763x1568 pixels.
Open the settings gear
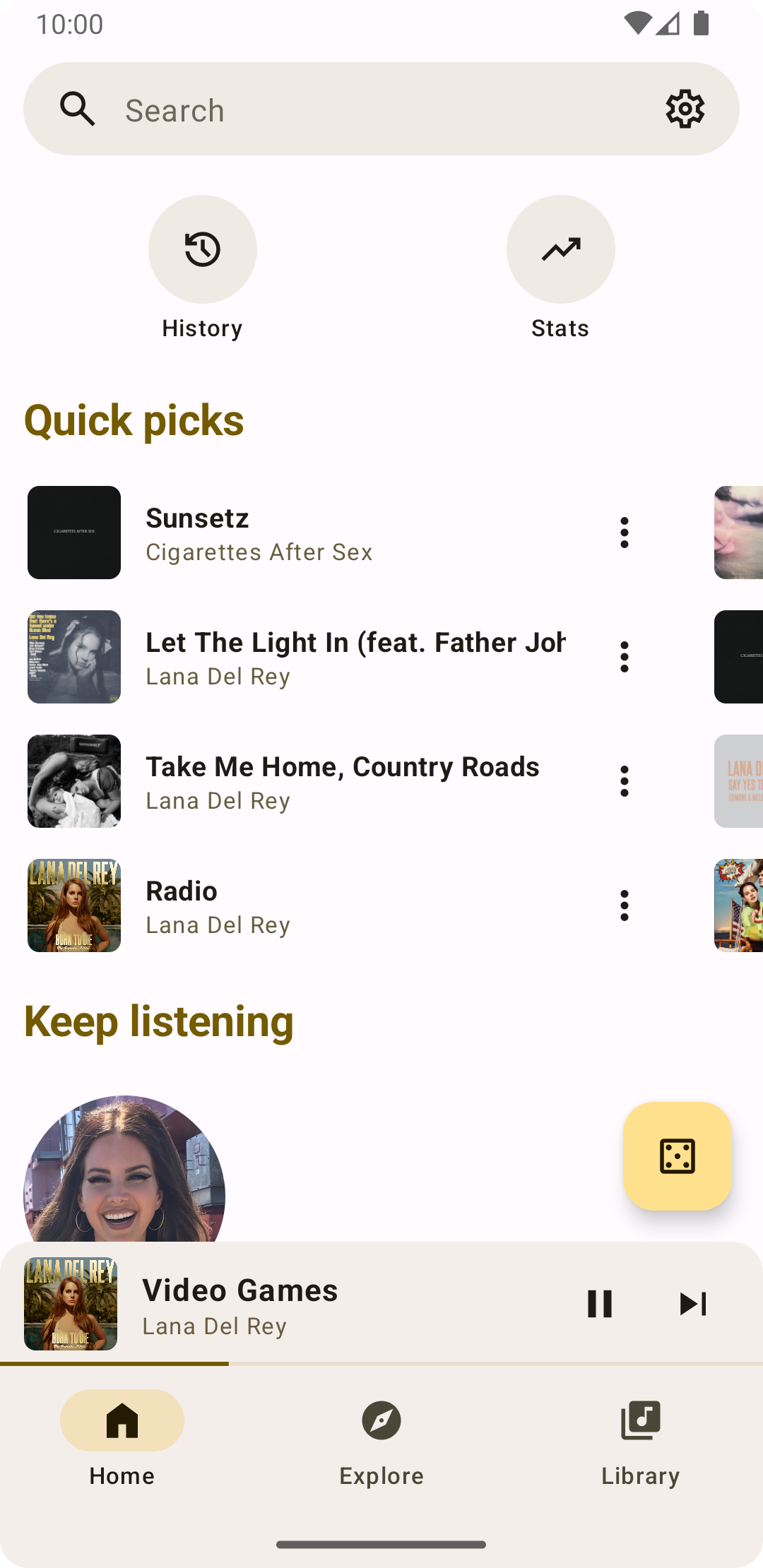[x=685, y=109]
